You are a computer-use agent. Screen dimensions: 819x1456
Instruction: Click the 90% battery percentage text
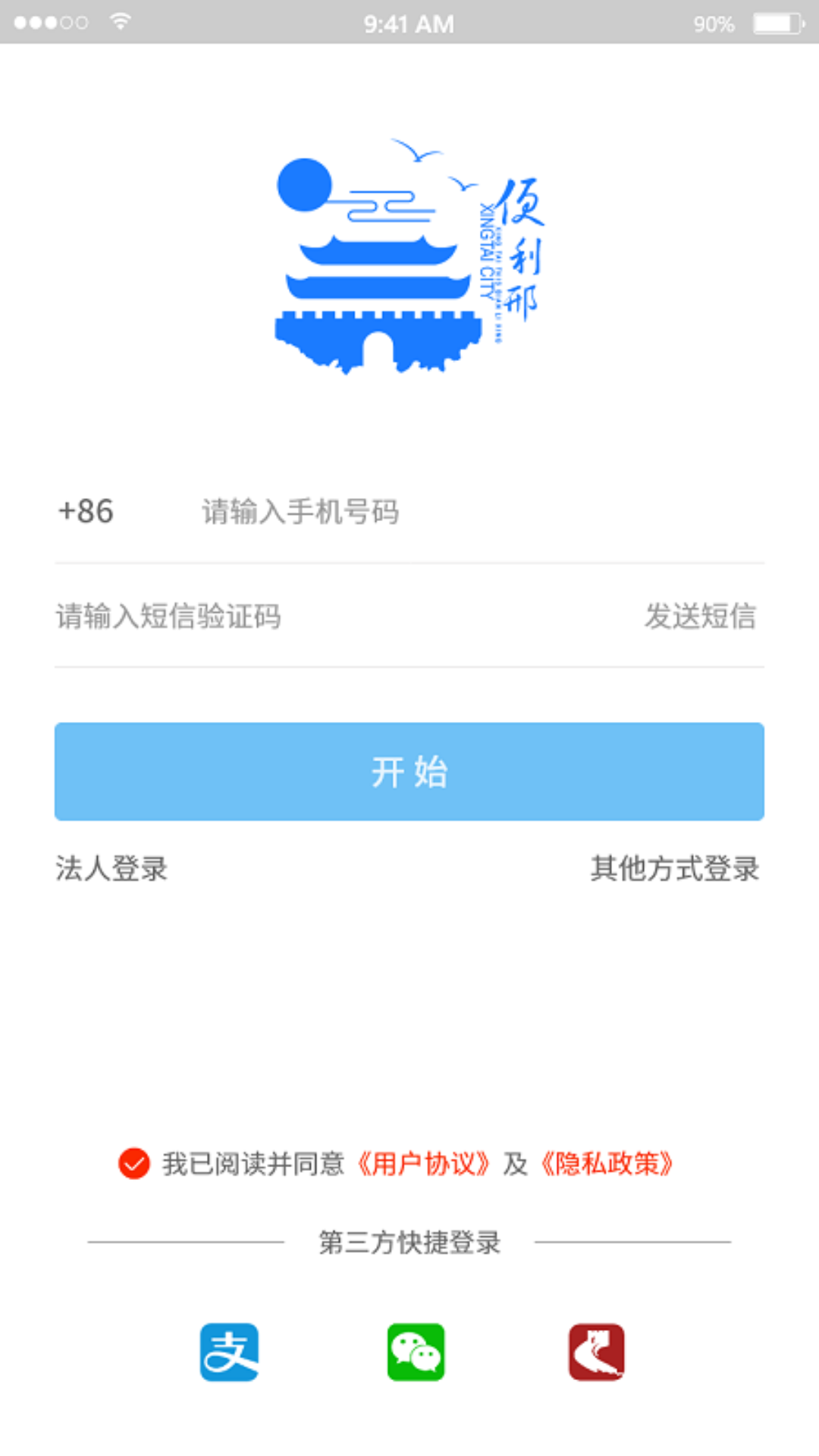point(713,23)
